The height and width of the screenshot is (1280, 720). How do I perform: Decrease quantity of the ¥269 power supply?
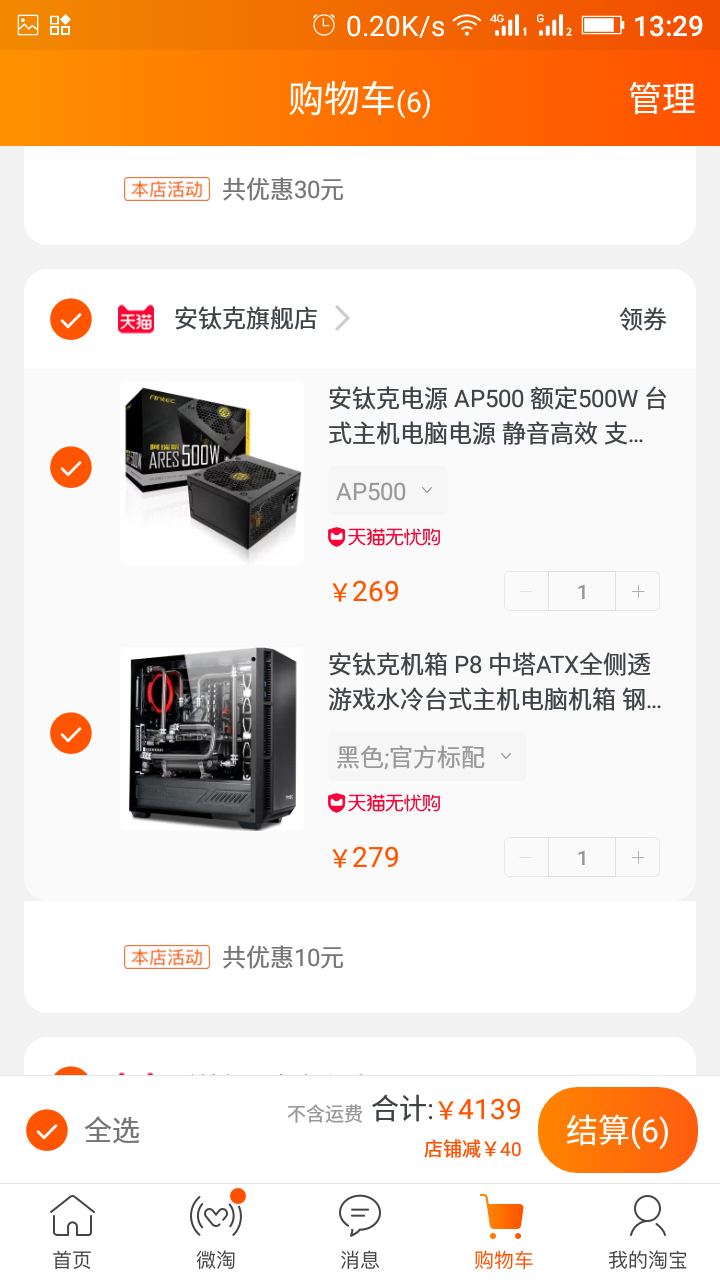coord(526,592)
